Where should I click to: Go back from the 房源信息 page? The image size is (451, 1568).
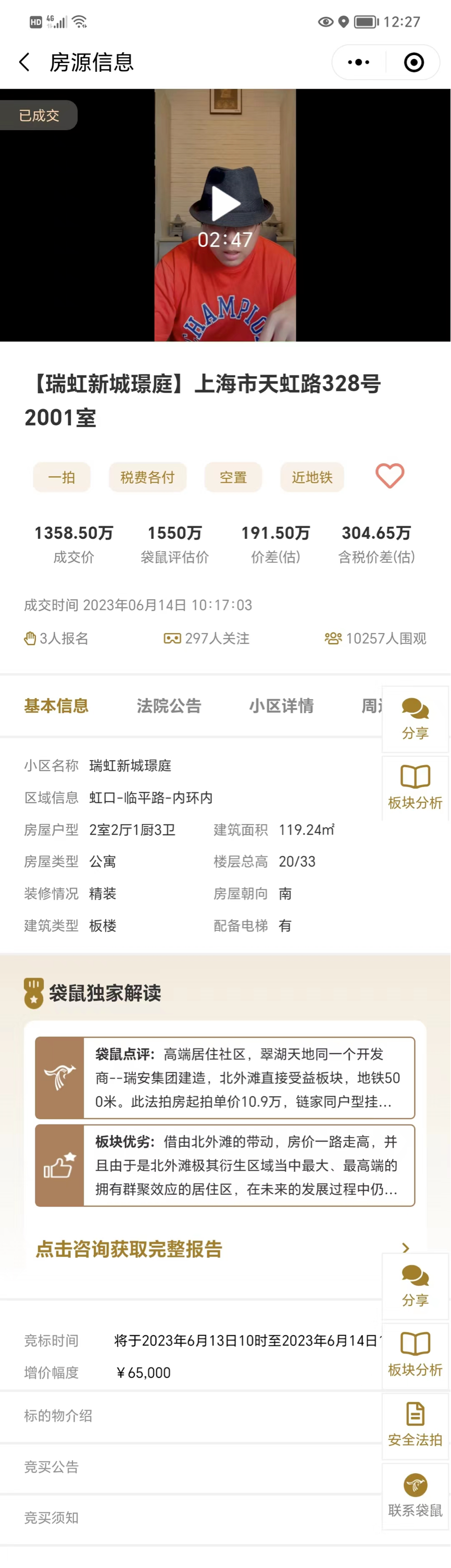[24, 62]
